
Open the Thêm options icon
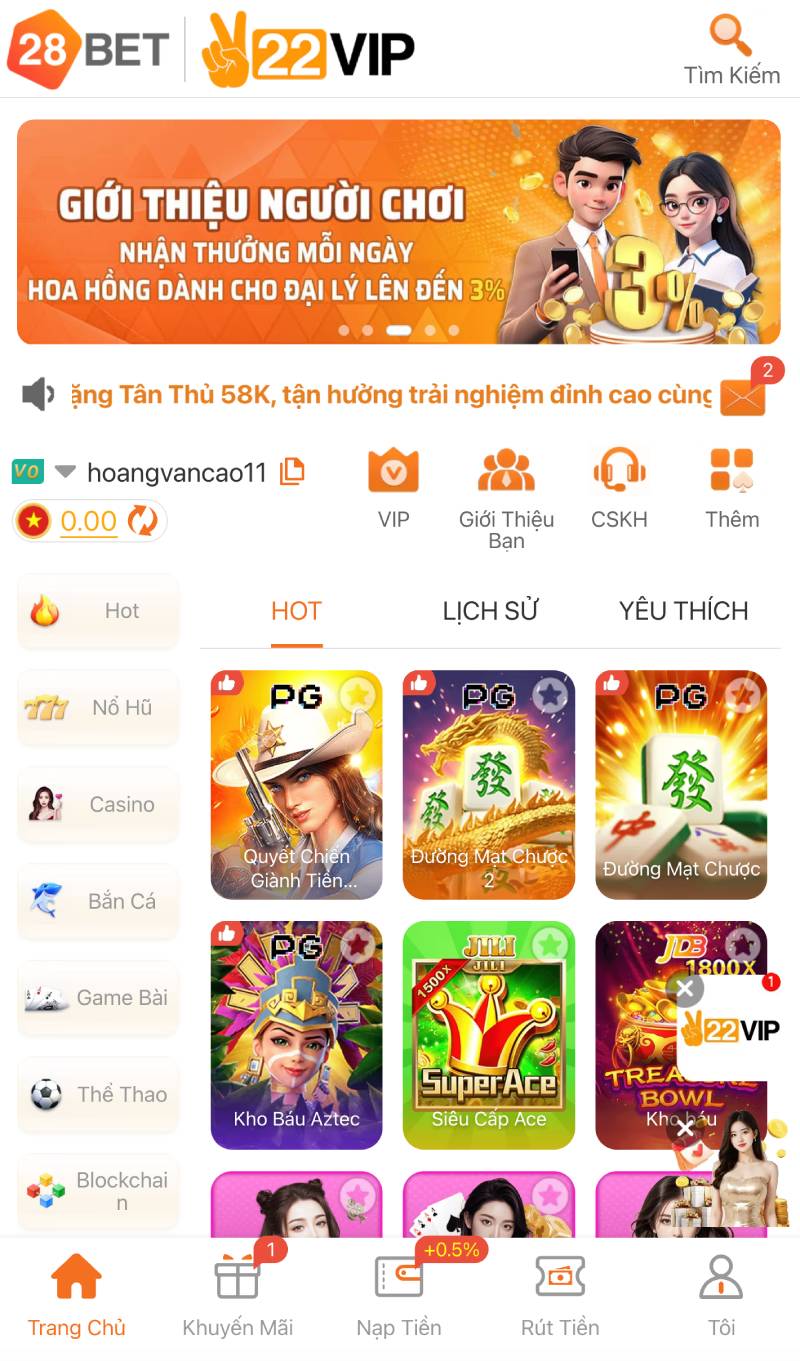(x=731, y=470)
